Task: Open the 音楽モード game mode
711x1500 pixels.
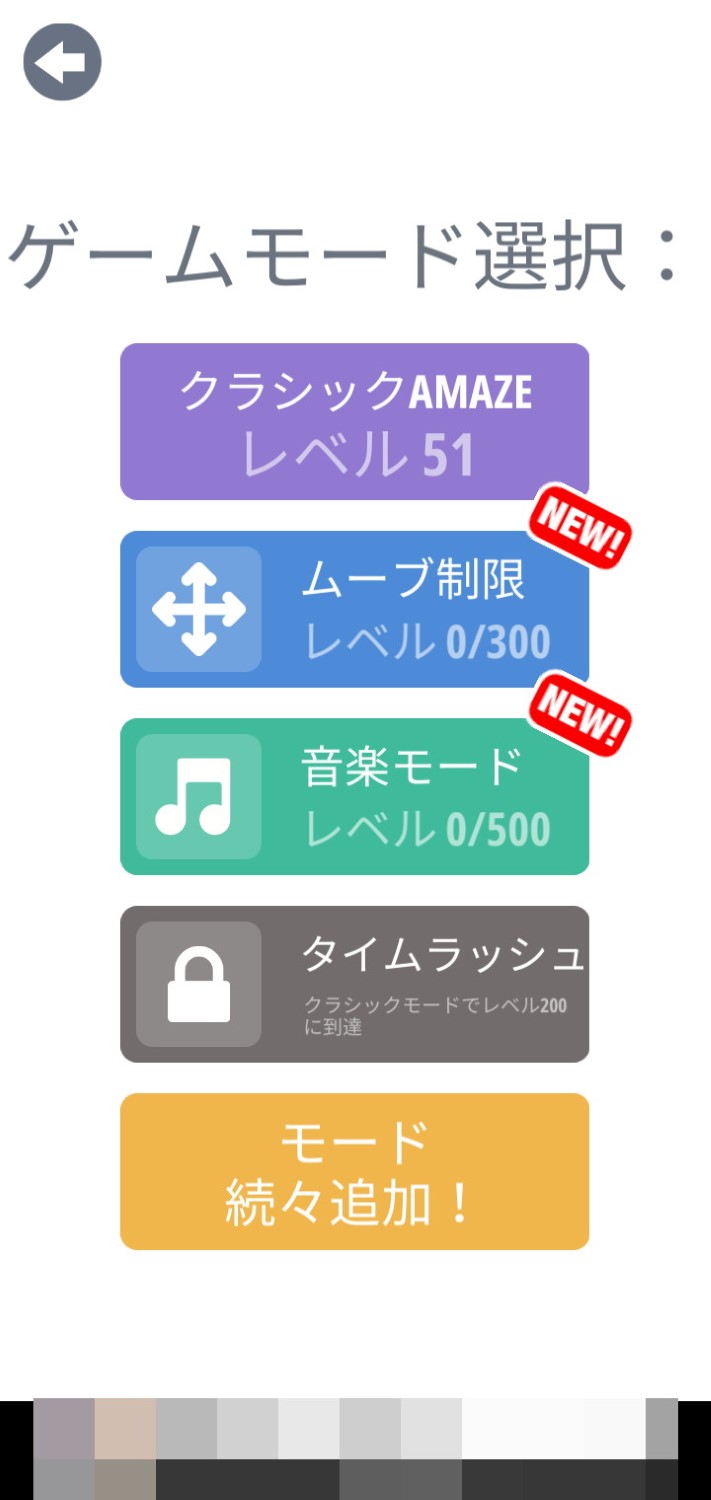Action: [x=354, y=796]
